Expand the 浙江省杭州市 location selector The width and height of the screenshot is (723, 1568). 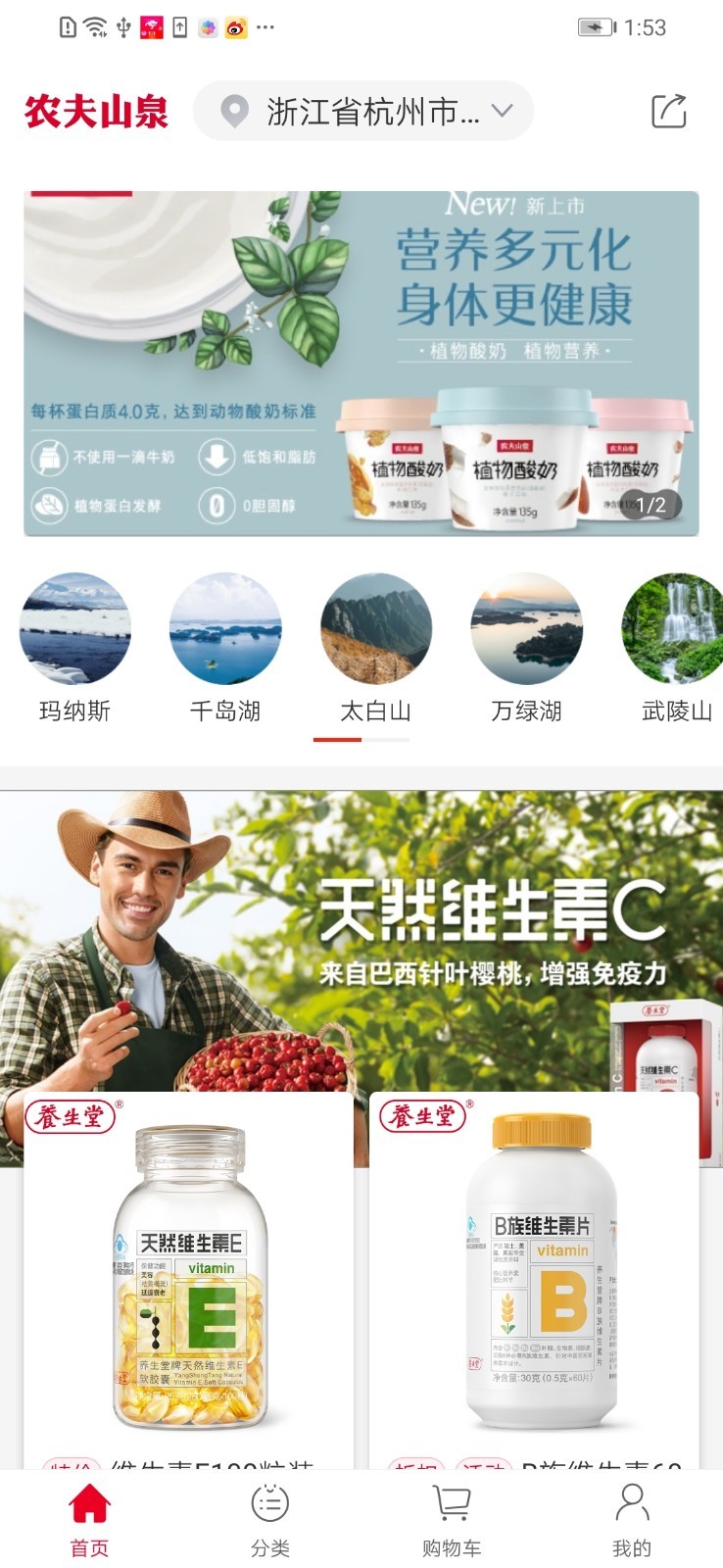(363, 111)
